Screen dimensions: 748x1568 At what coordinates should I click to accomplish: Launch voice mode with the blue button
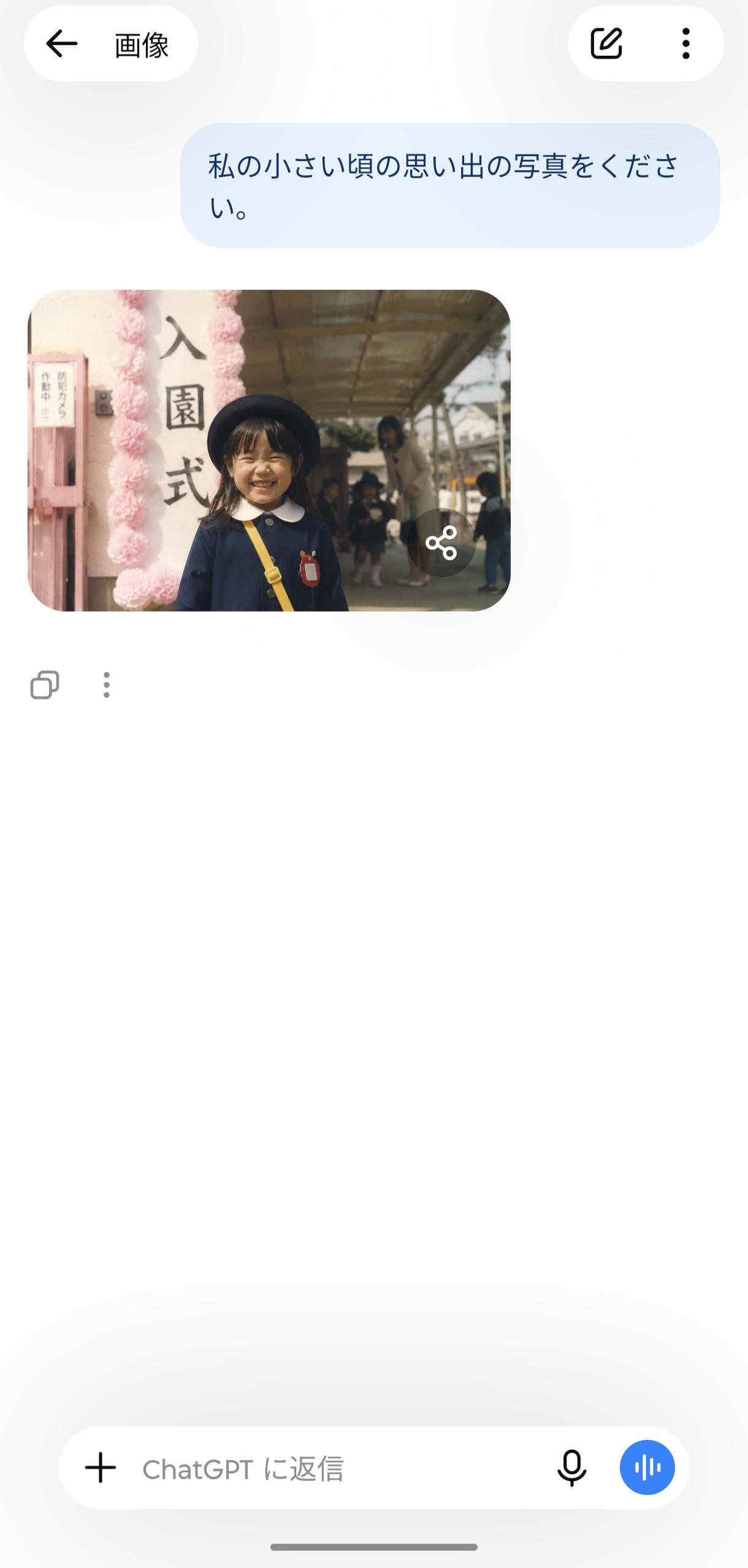[647, 1468]
